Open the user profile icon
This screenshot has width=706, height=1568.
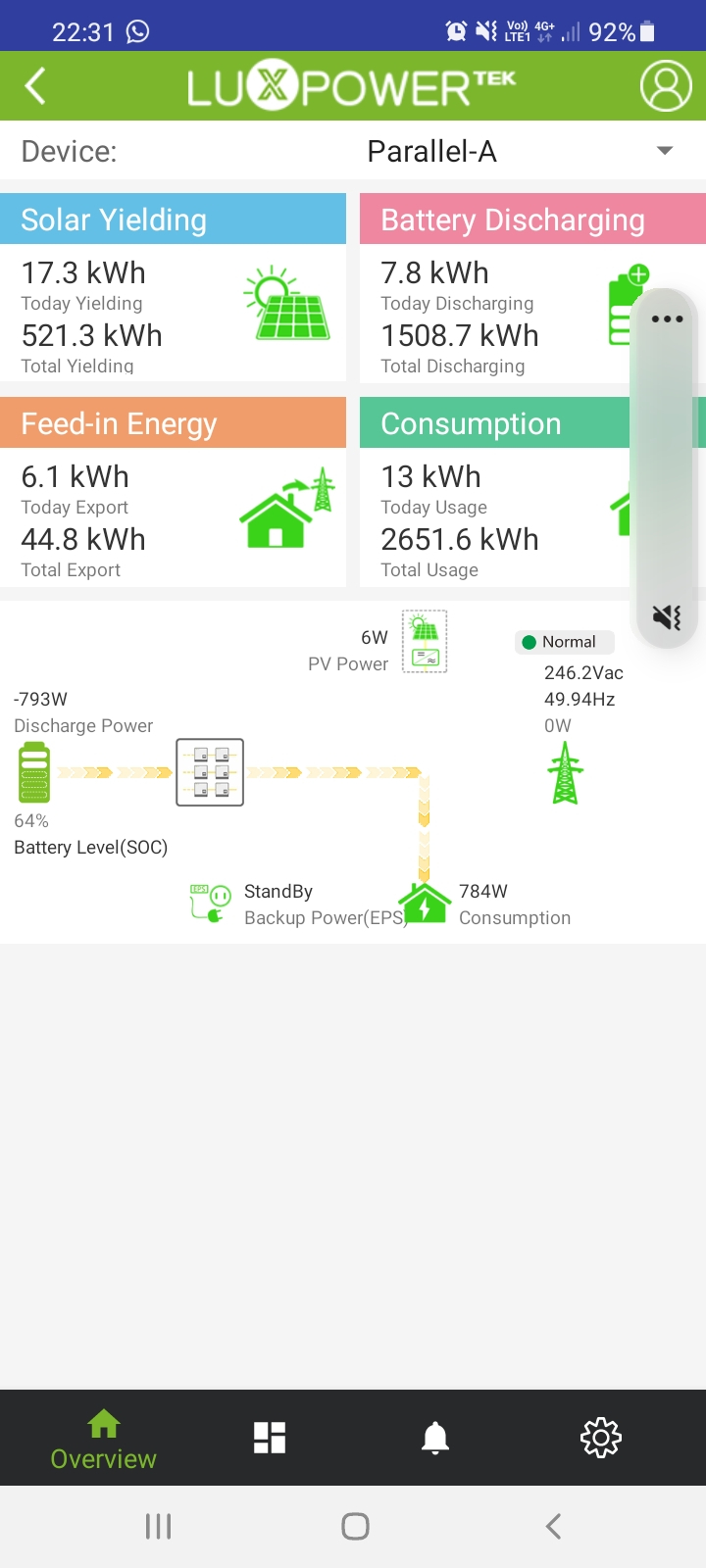pos(666,86)
